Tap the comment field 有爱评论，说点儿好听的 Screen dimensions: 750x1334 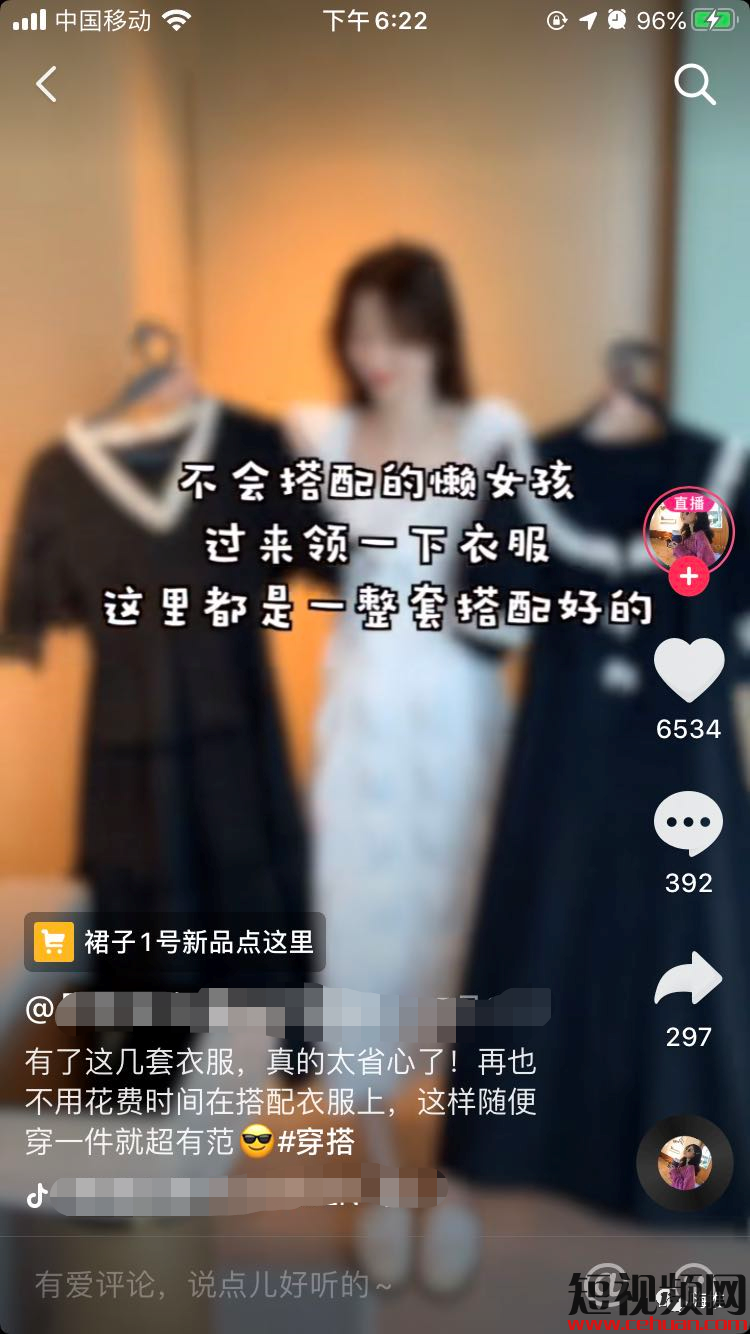[x=215, y=1285]
